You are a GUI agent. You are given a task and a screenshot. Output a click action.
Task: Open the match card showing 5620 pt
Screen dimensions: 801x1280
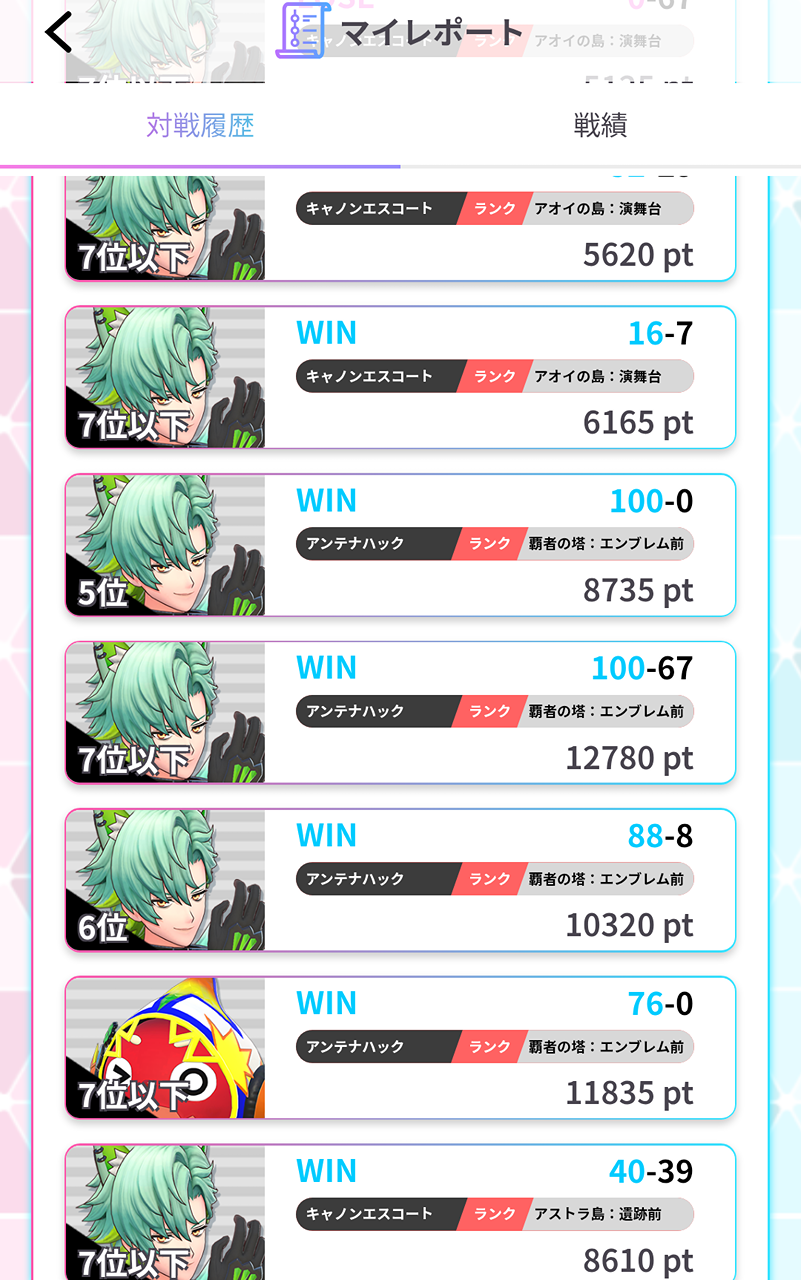coord(400,230)
